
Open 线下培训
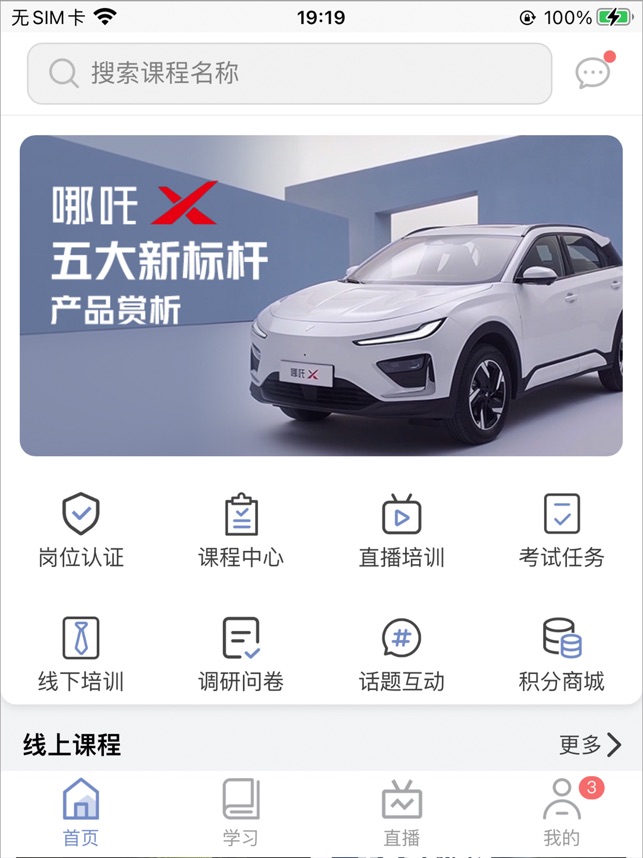[x=81, y=655]
